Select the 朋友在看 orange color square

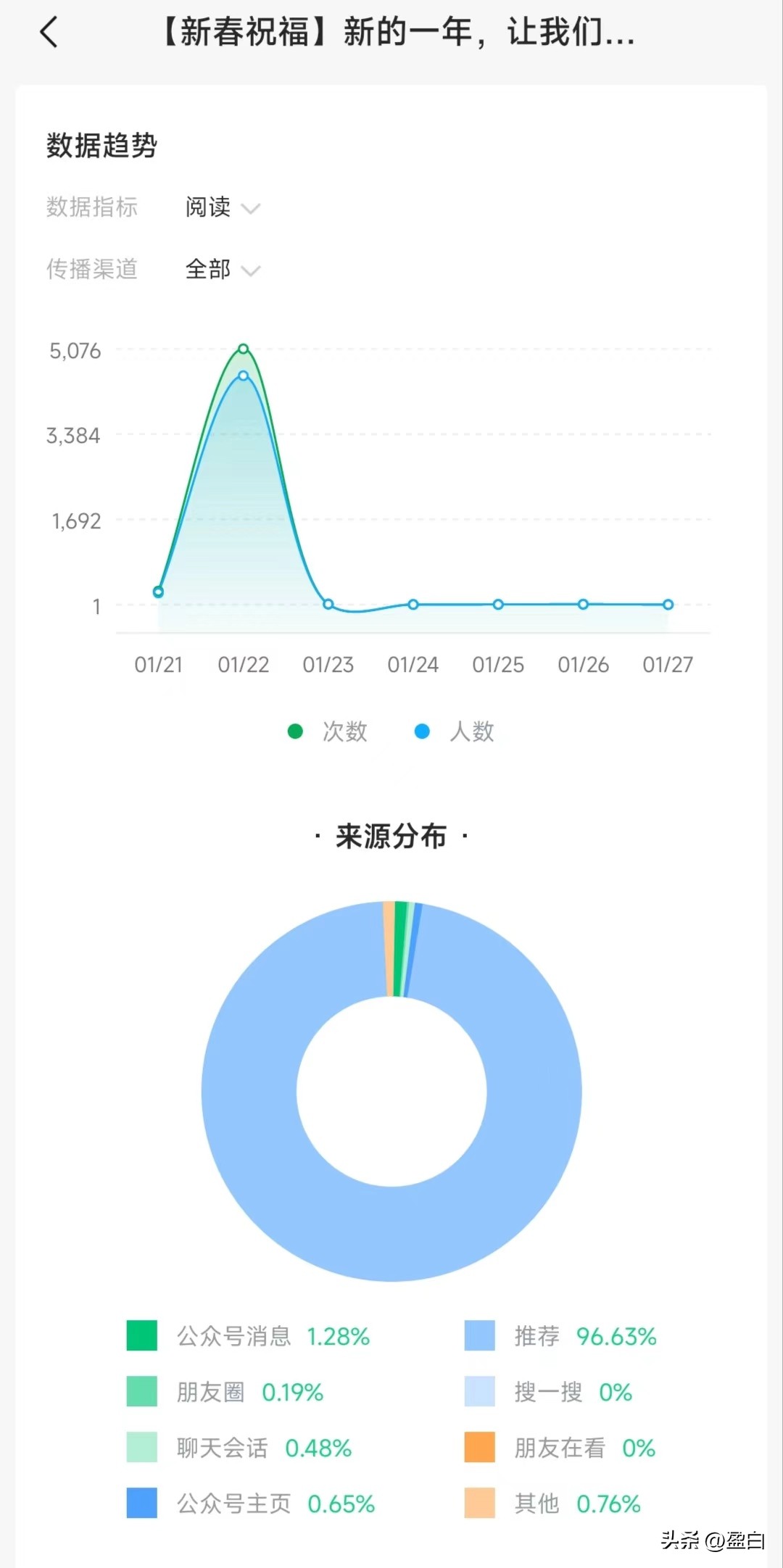(x=480, y=1448)
